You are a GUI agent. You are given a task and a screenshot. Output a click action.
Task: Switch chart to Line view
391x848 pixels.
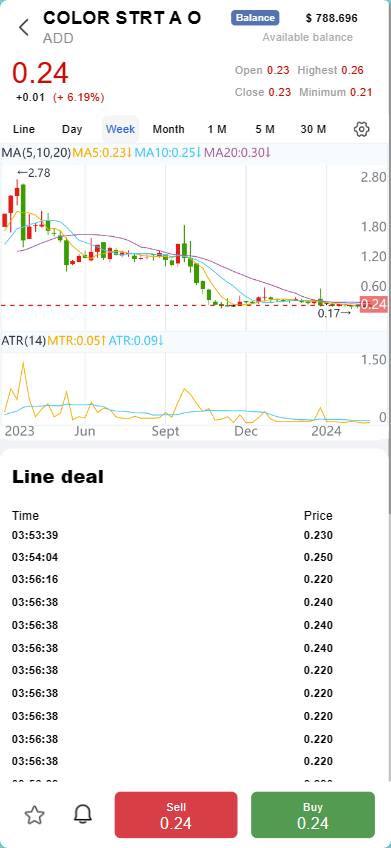24,129
